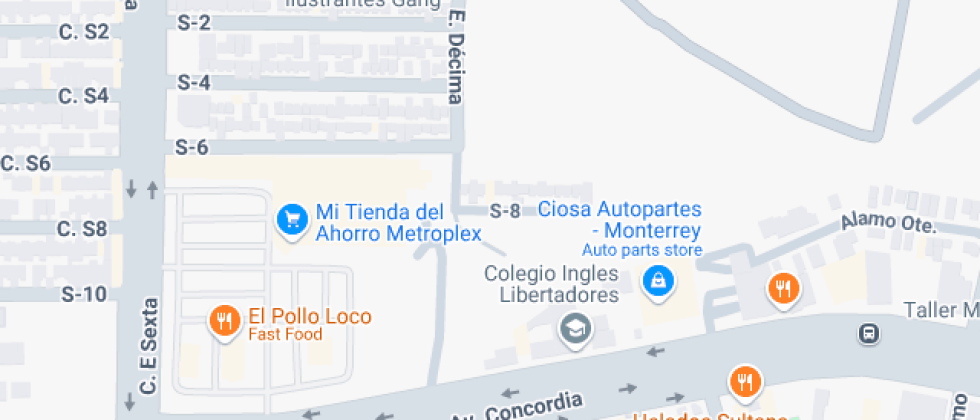
Task: Open restaurant pin below Av. Concordia
Action: tap(744, 380)
